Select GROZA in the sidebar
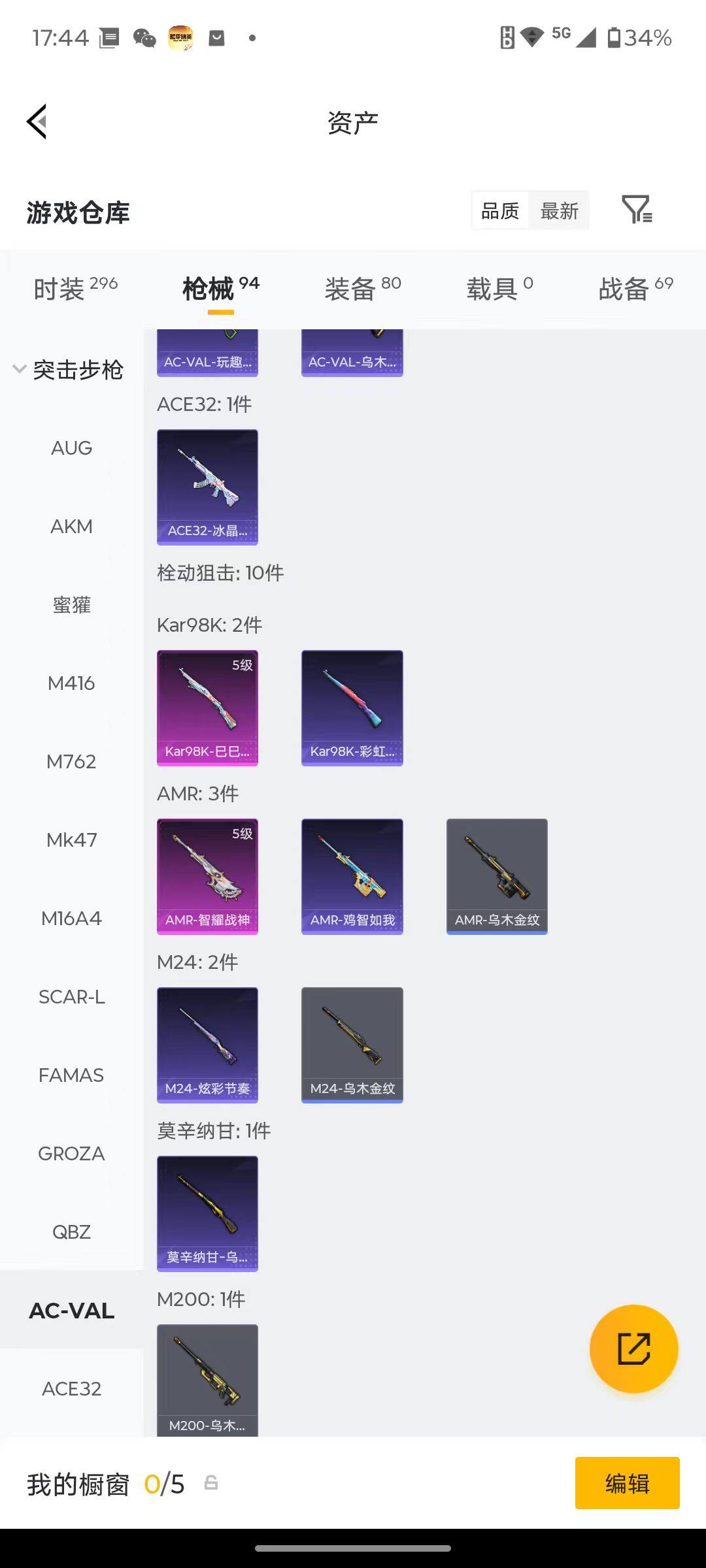Viewport: 706px width, 1568px height. (x=71, y=1154)
